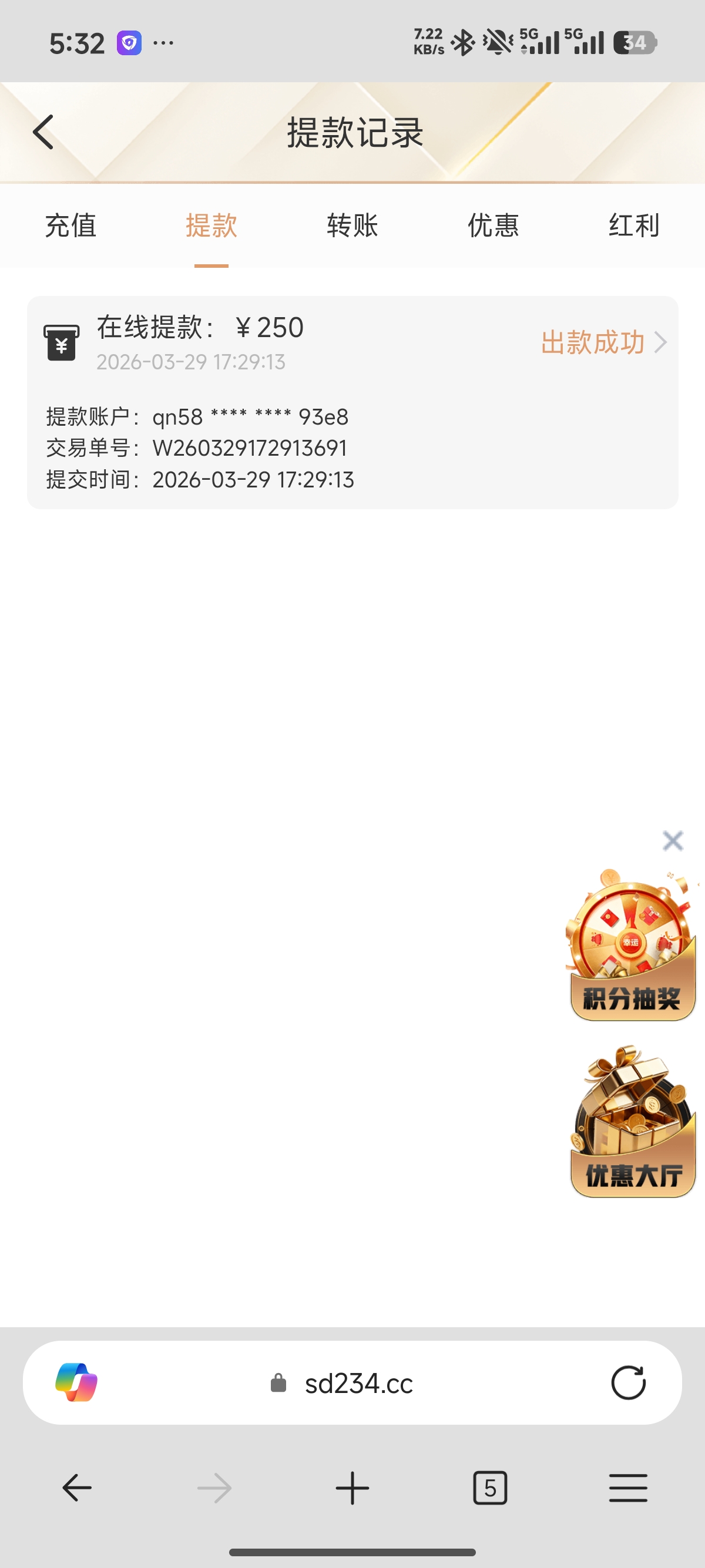Open the 转账 tab

352,226
